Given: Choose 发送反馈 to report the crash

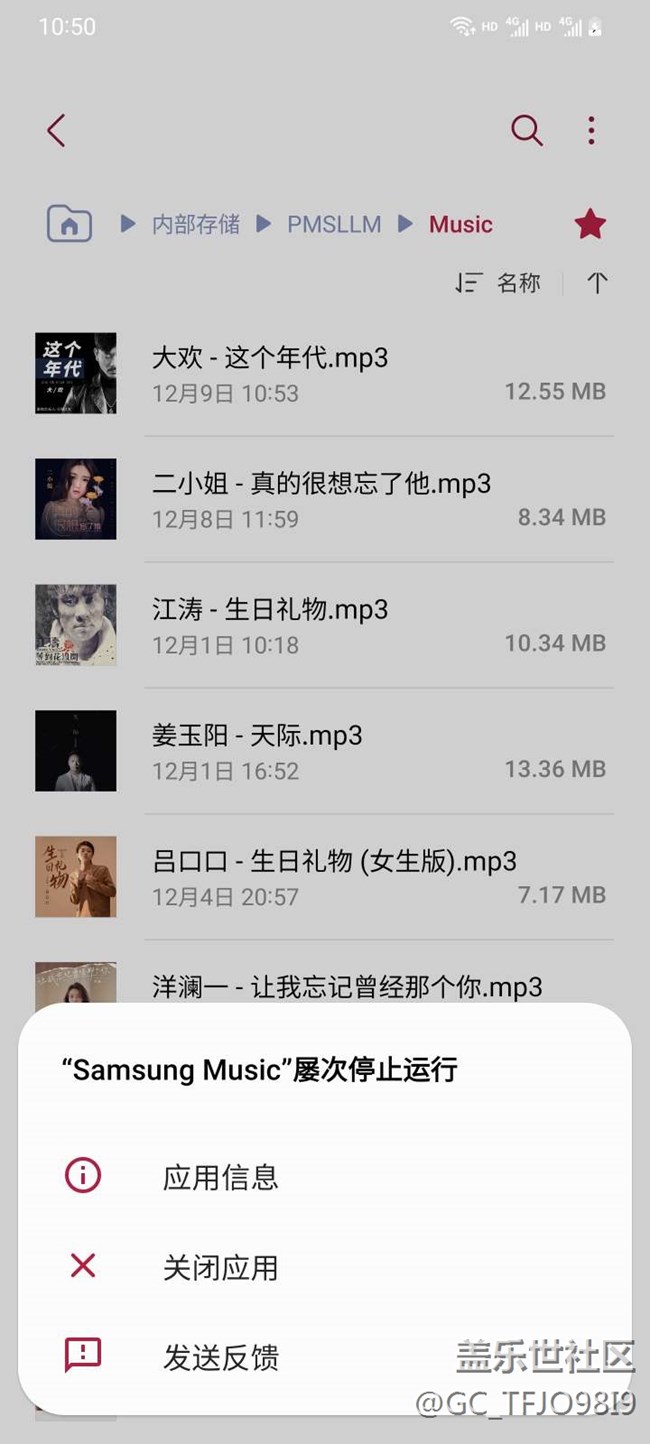Looking at the screenshot, I should point(220,1357).
